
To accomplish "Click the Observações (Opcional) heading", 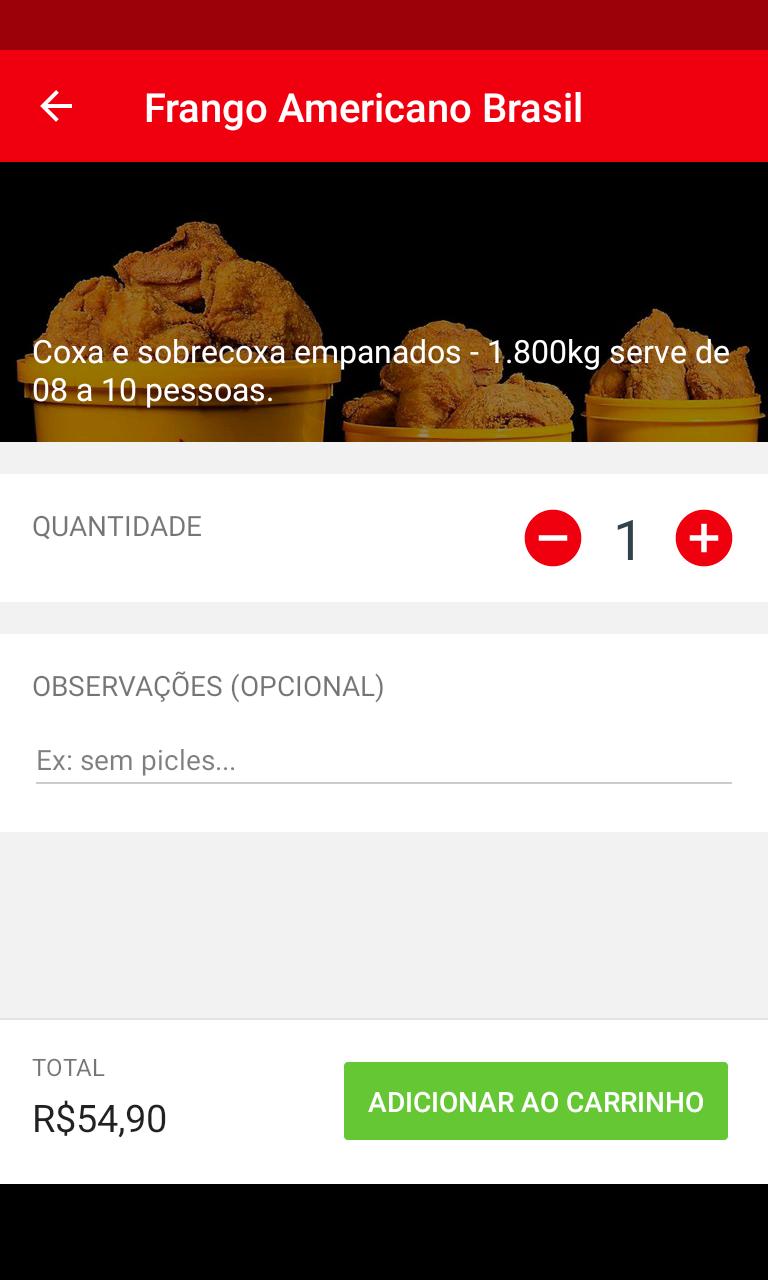I will point(208,688).
